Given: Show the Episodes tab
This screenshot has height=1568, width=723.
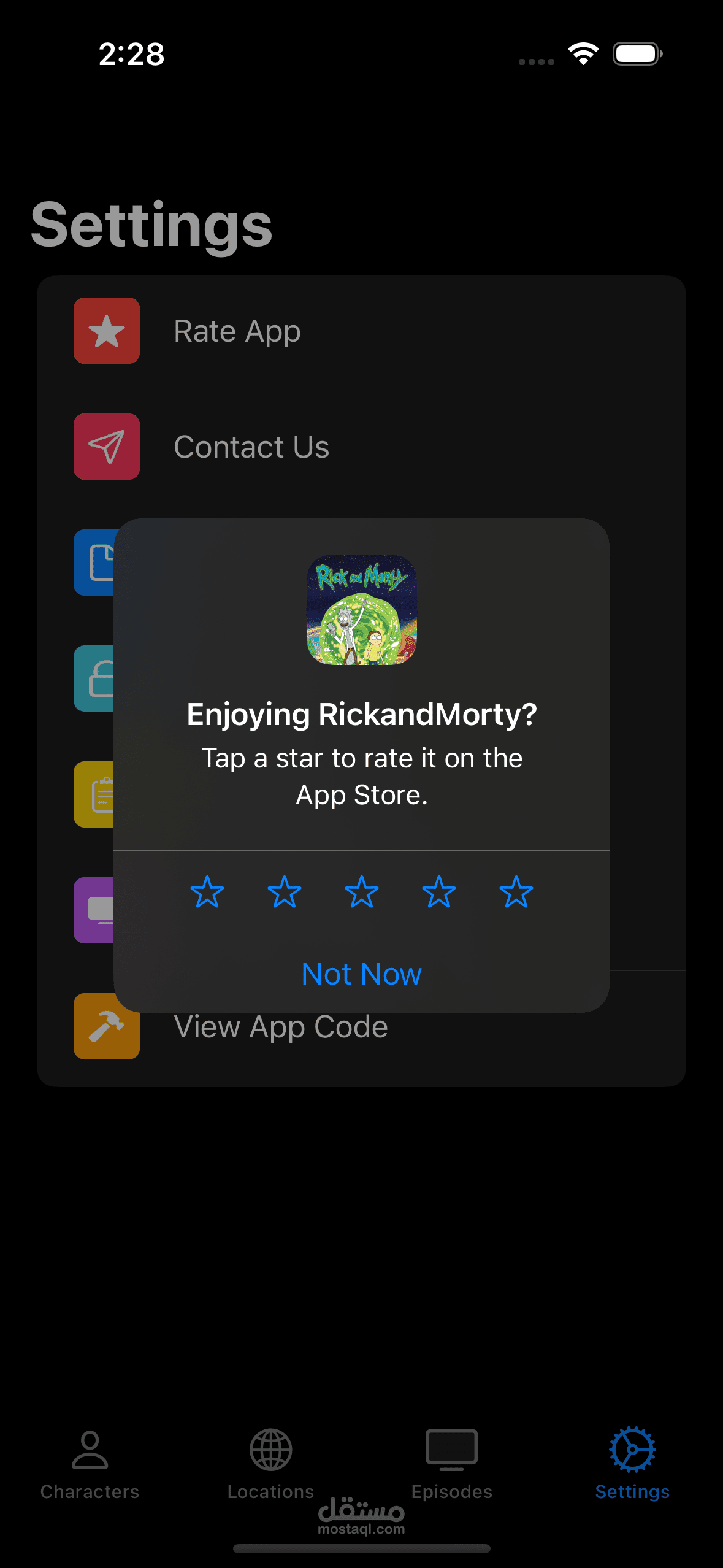Looking at the screenshot, I should point(452,1464).
